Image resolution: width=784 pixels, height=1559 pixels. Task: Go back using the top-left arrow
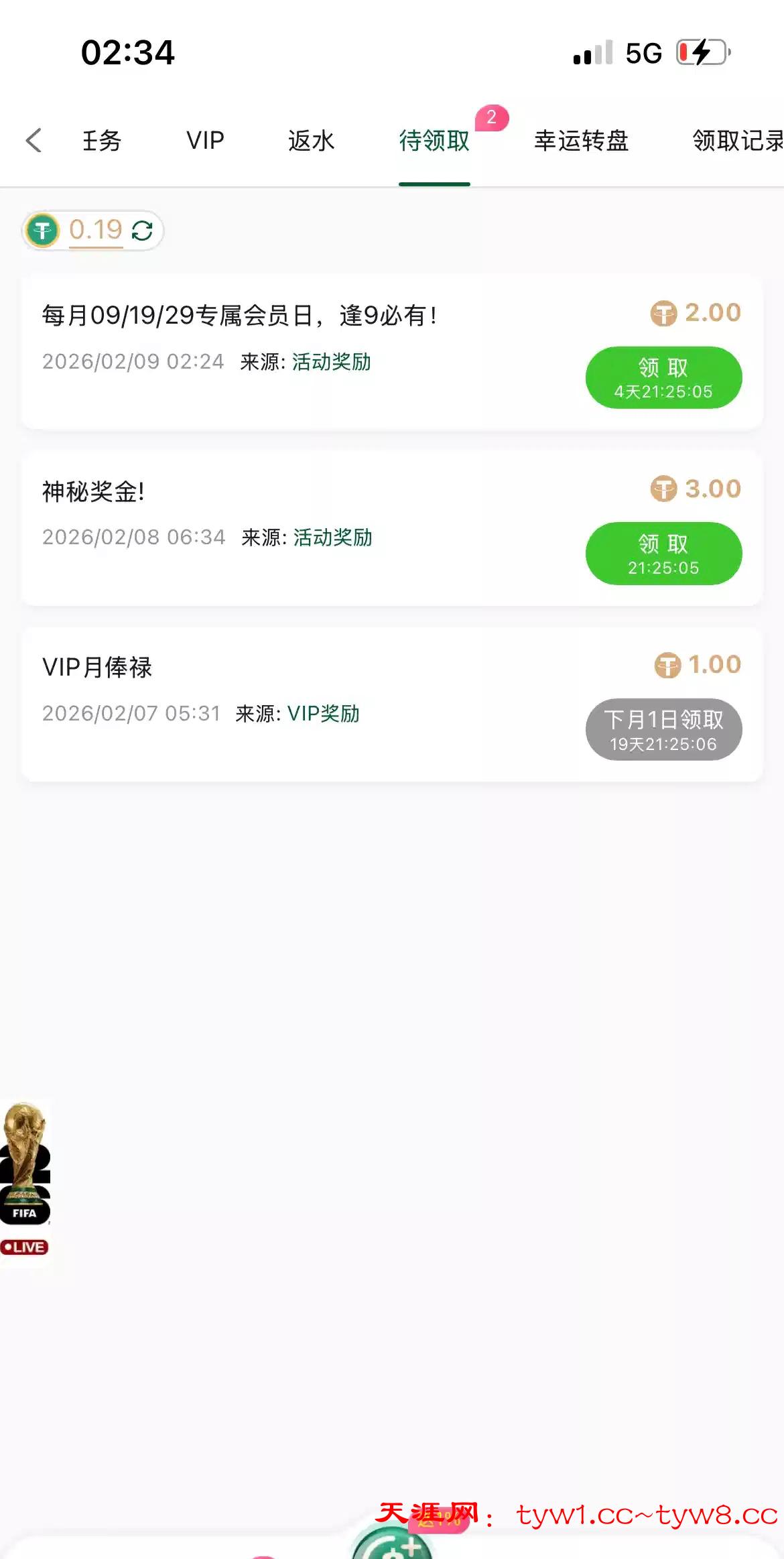34,141
